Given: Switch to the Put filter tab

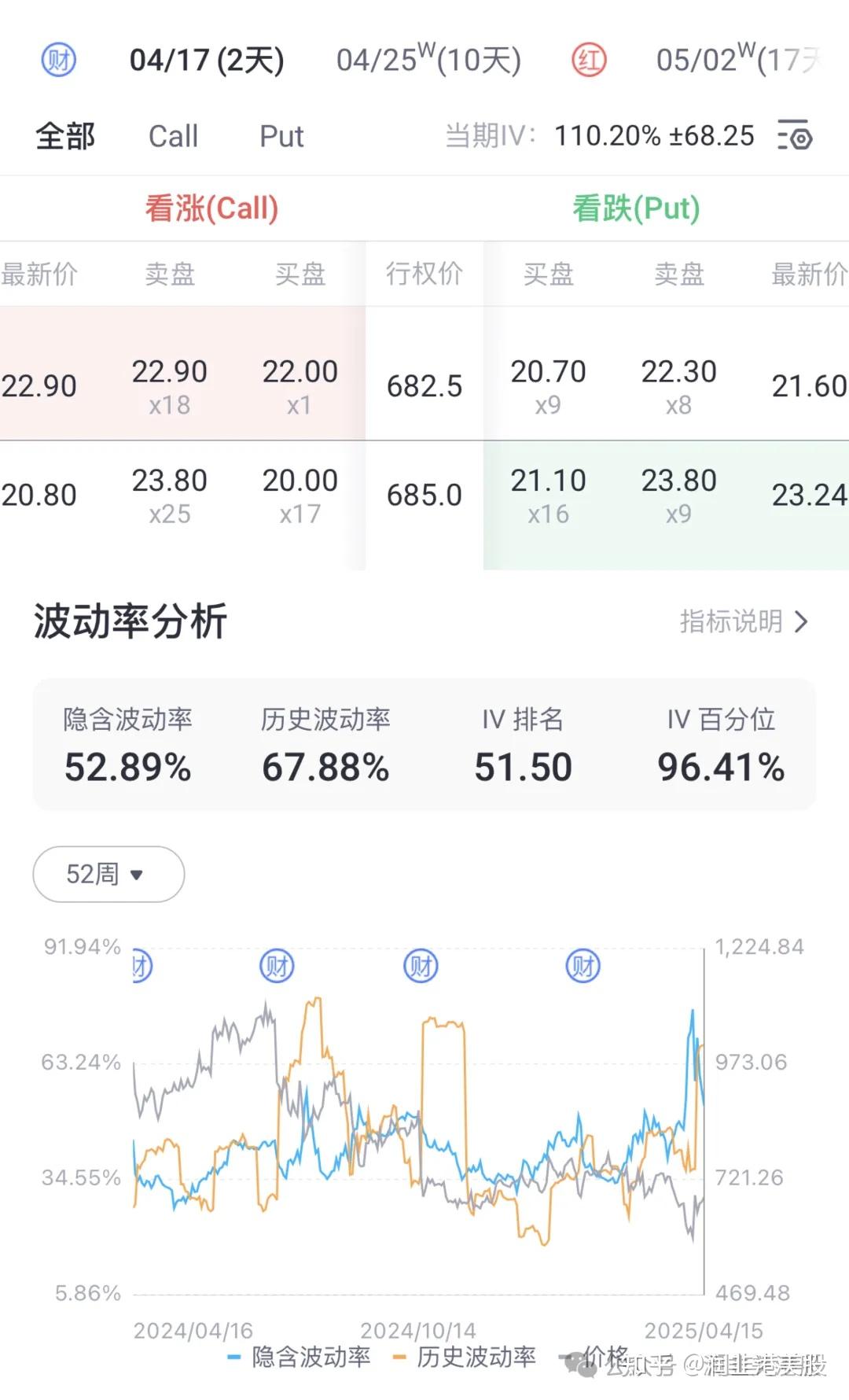Looking at the screenshot, I should (281, 135).
